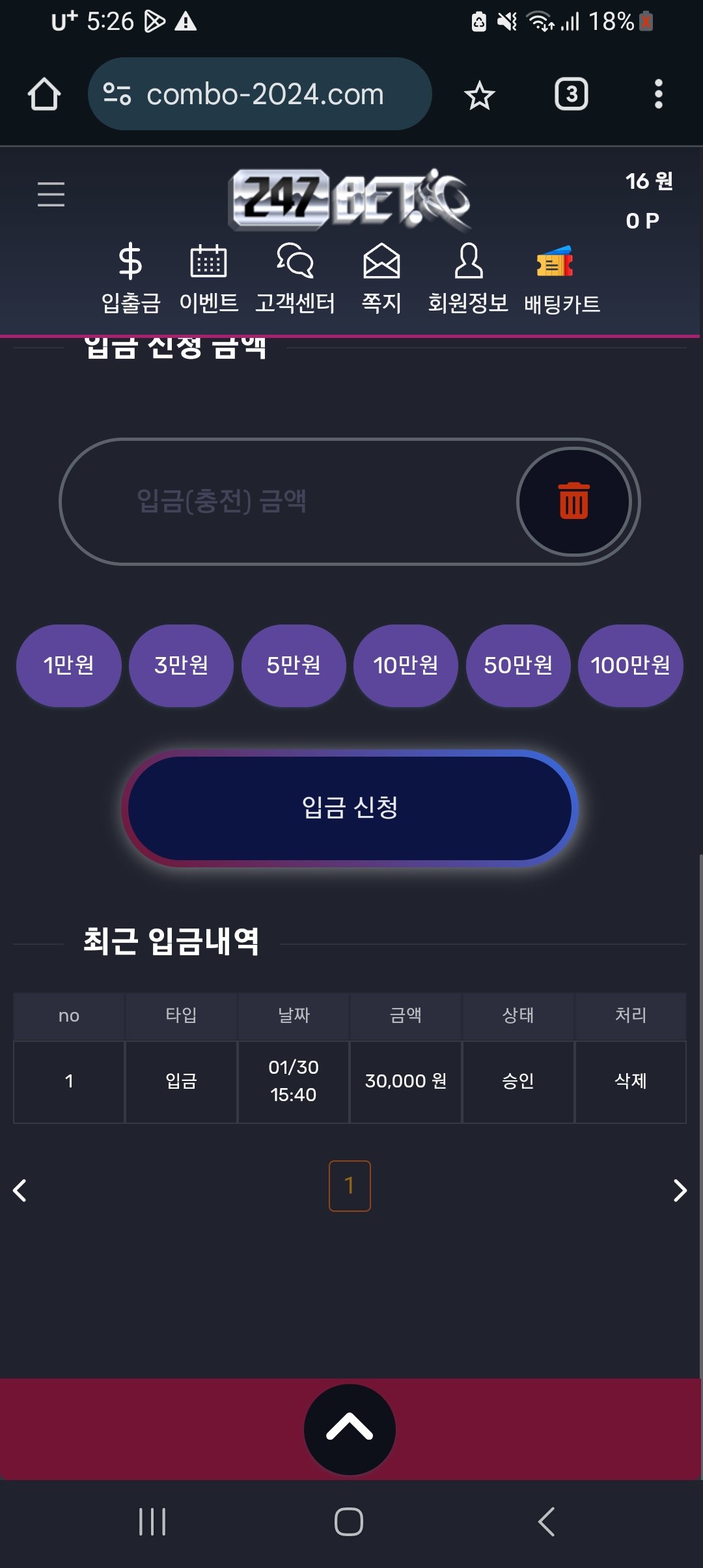The image size is (703, 1568).
Task: Pick the 50만원 amount chip
Action: coord(518,665)
